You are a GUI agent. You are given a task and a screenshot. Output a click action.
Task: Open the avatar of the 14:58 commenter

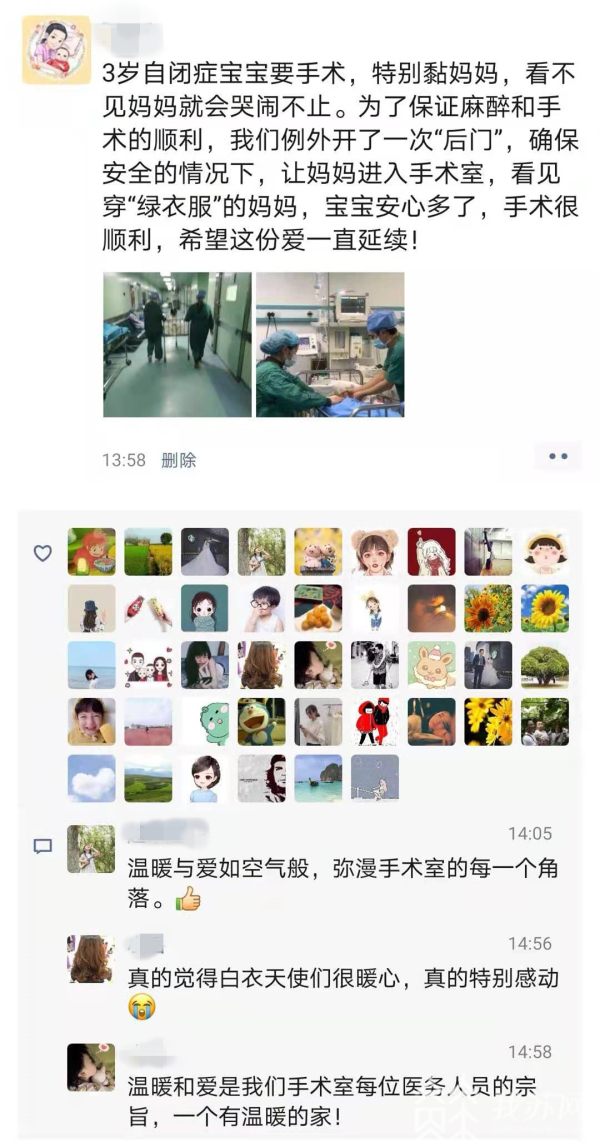91,1067
